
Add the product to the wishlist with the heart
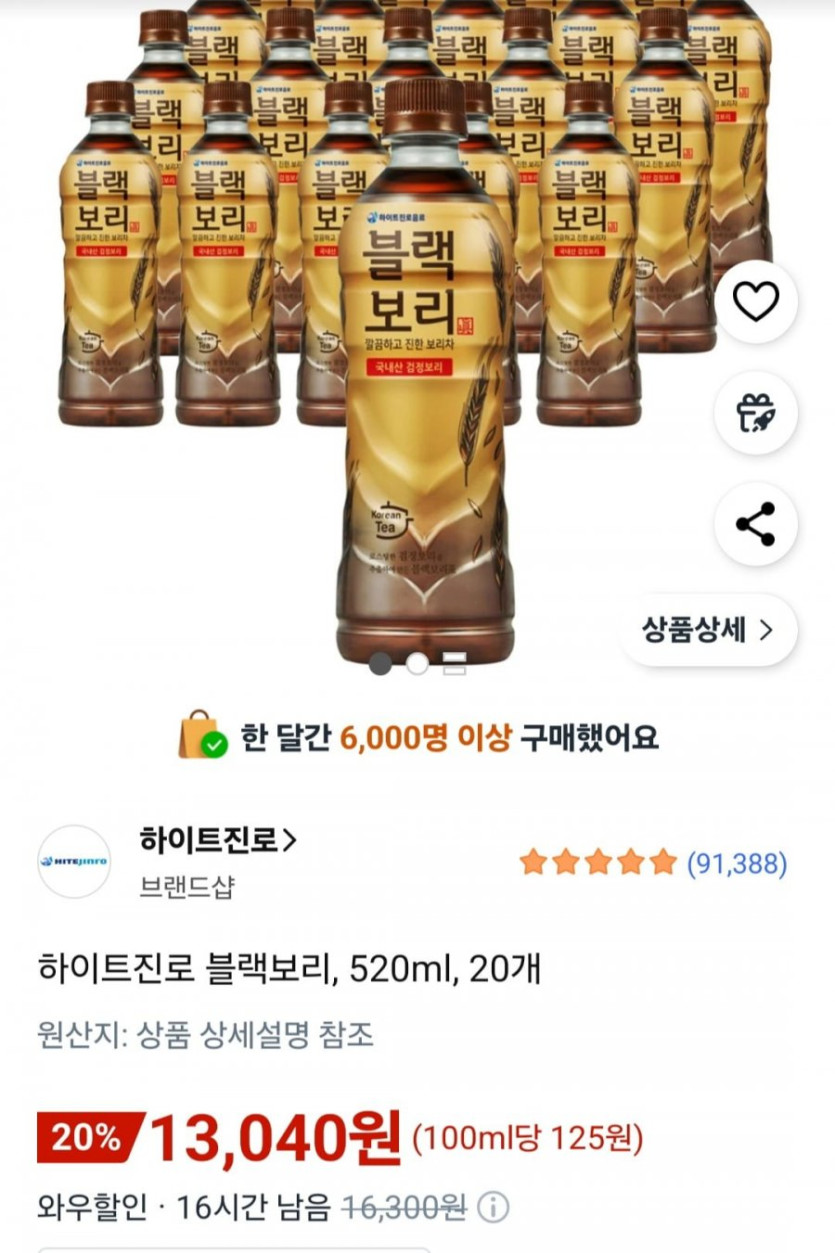coord(755,302)
